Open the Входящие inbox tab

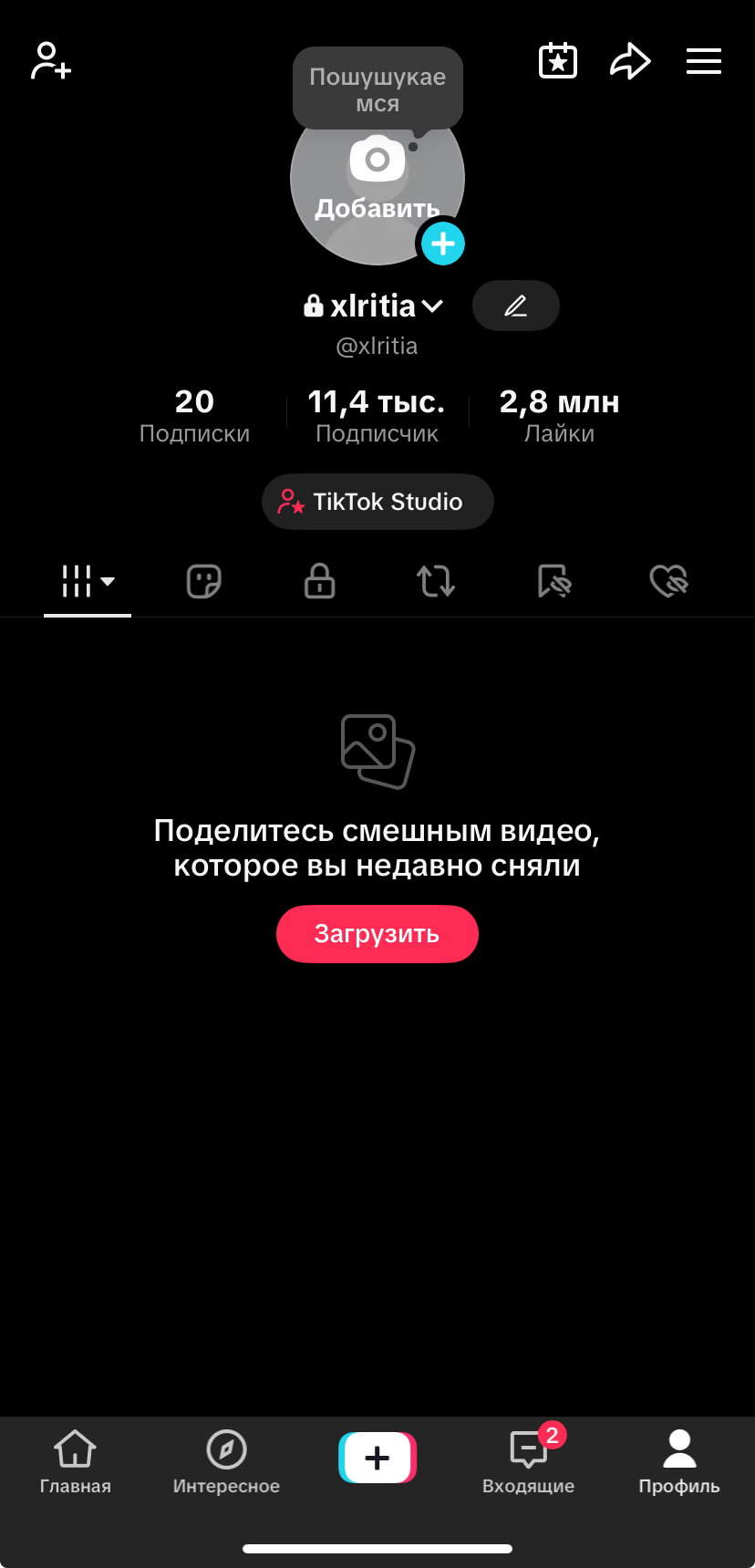coord(528,1459)
